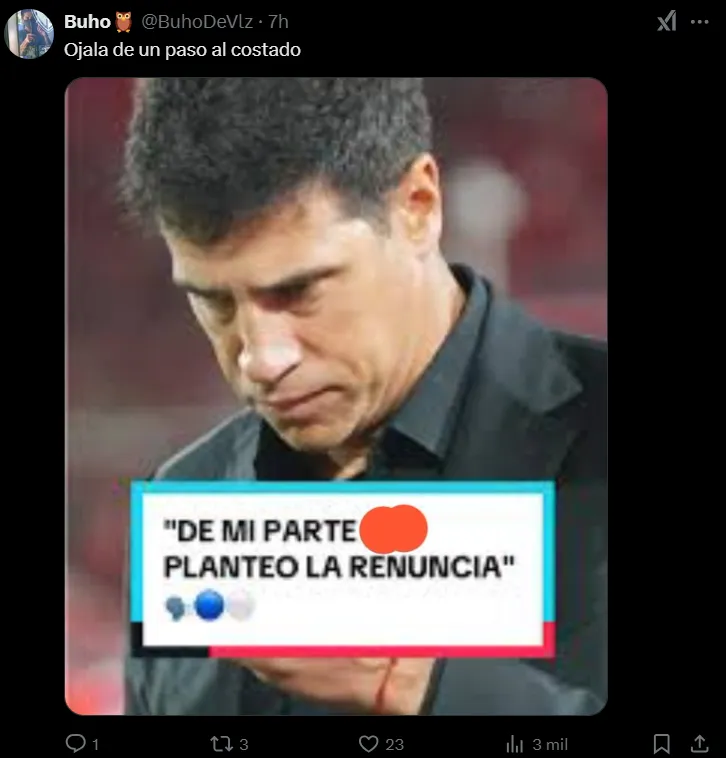
Task: Open the post's three-dot overflow menu
Action: coord(700,21)
